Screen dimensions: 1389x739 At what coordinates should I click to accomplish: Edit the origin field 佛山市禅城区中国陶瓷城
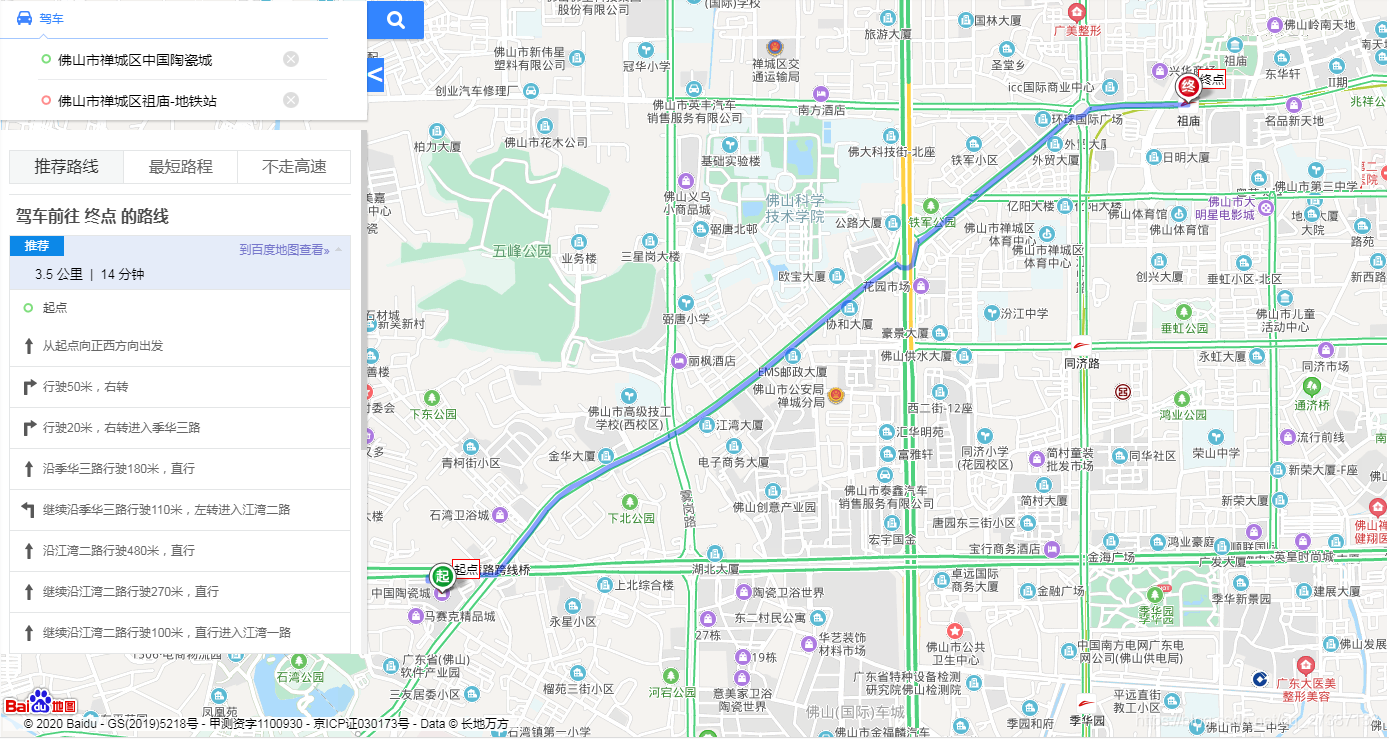(x=160, y=60)
